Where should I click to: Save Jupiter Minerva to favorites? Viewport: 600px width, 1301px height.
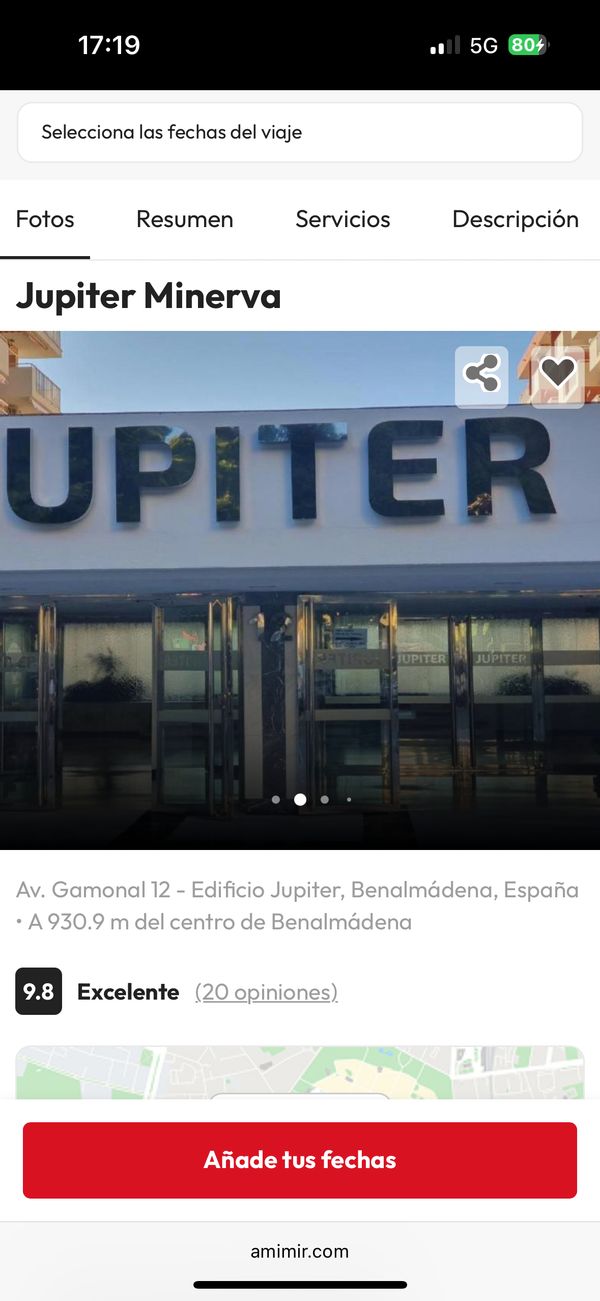[558, 375]
